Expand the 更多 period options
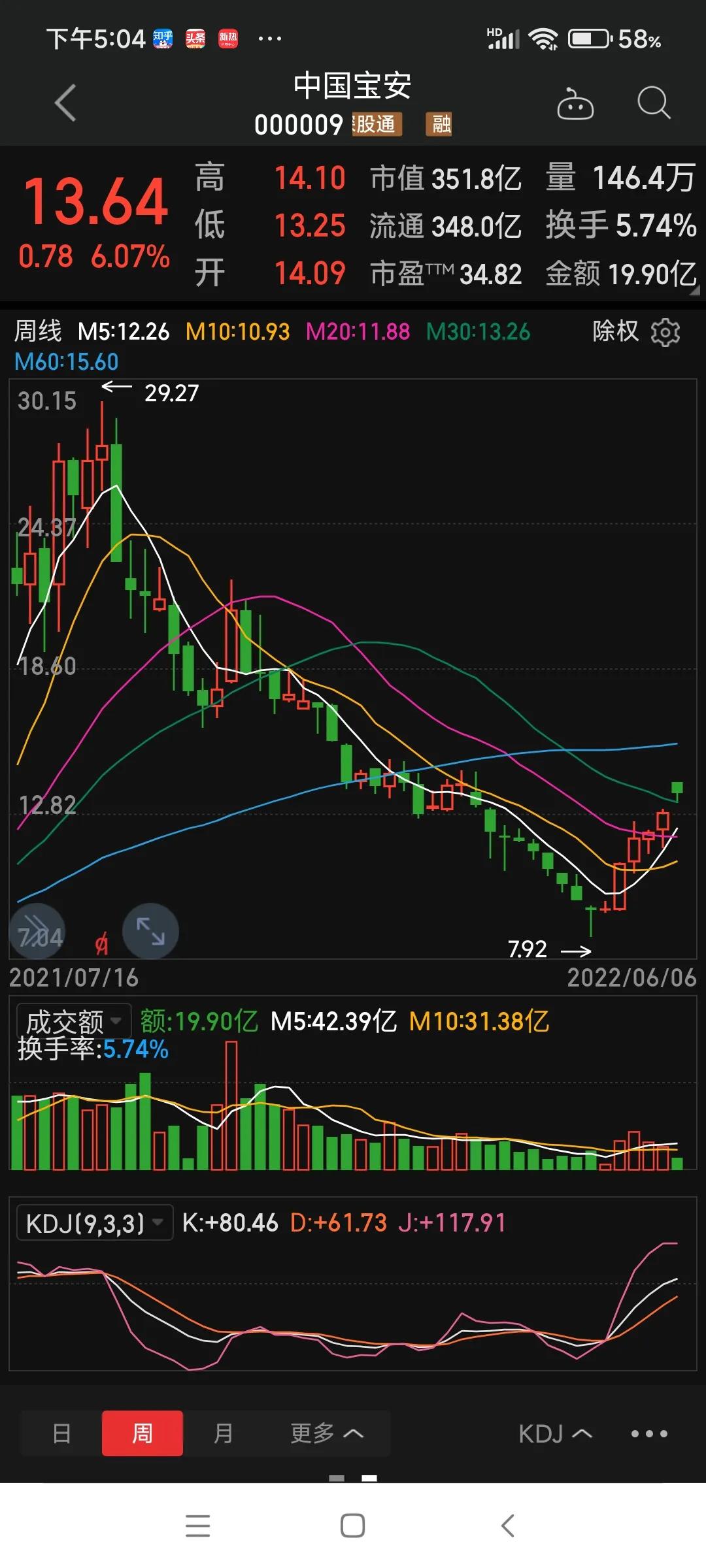 (326, 1433)
